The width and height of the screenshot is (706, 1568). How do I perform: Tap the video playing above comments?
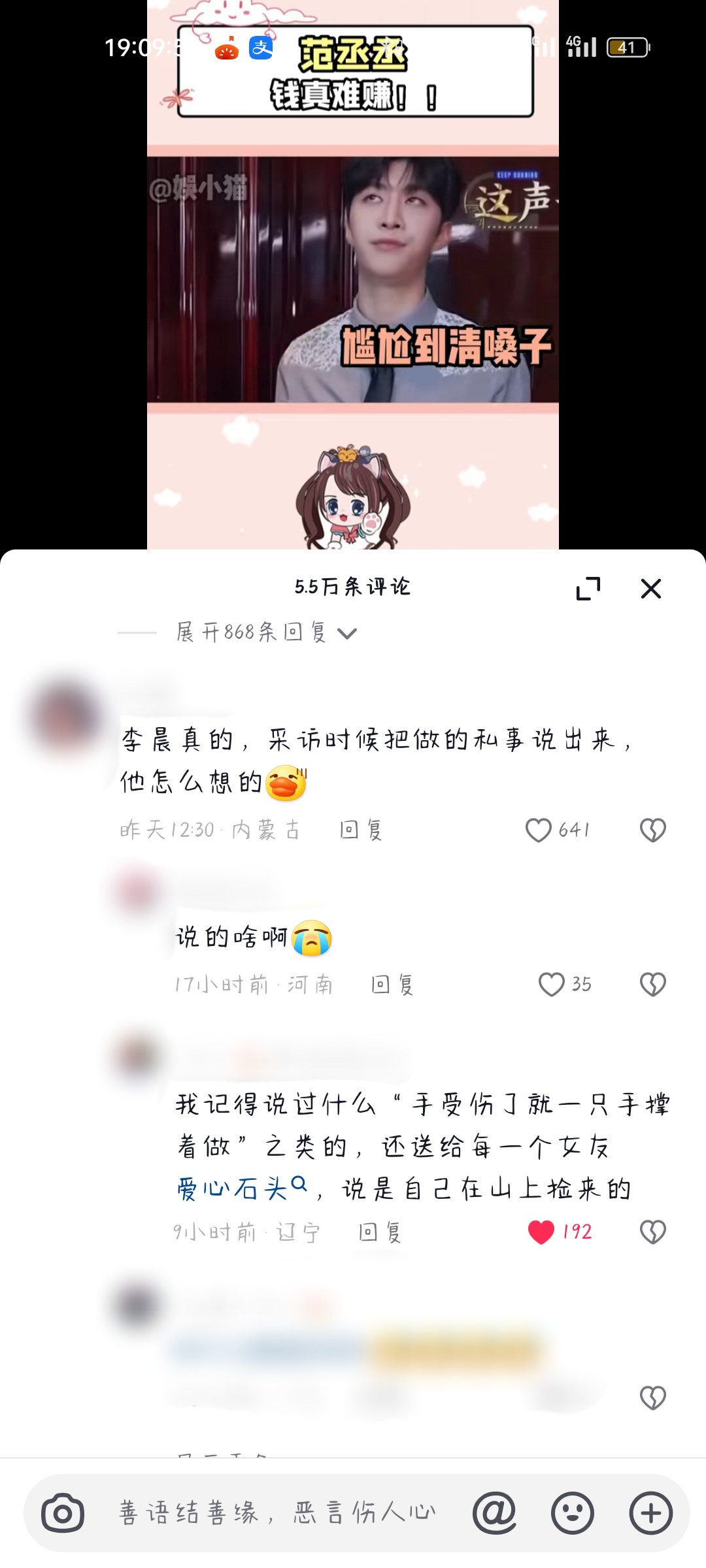[353, 274]
